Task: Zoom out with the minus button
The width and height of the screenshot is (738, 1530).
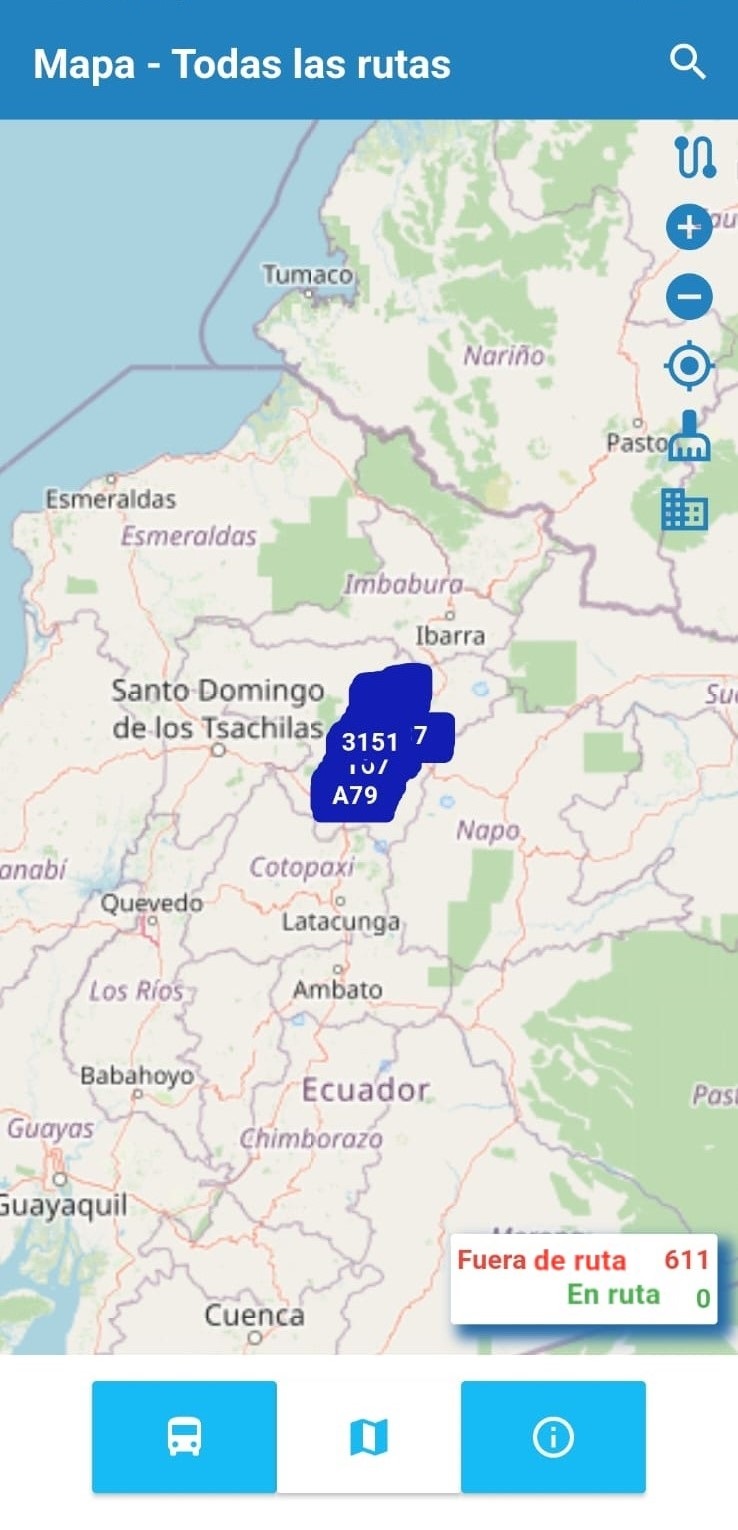Action: point(689,297)
